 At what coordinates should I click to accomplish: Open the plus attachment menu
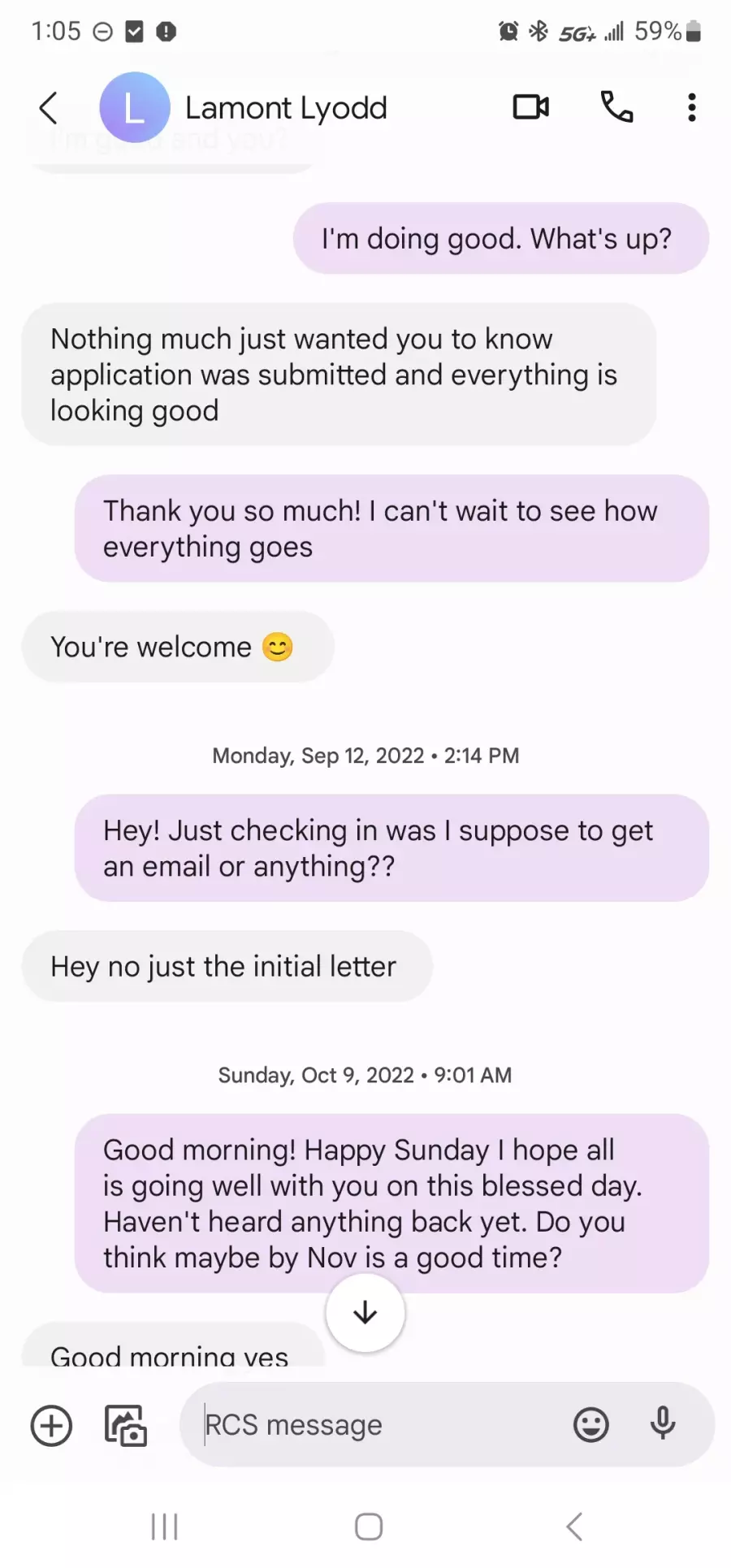pyautogui.click(x=51, y=1425)
